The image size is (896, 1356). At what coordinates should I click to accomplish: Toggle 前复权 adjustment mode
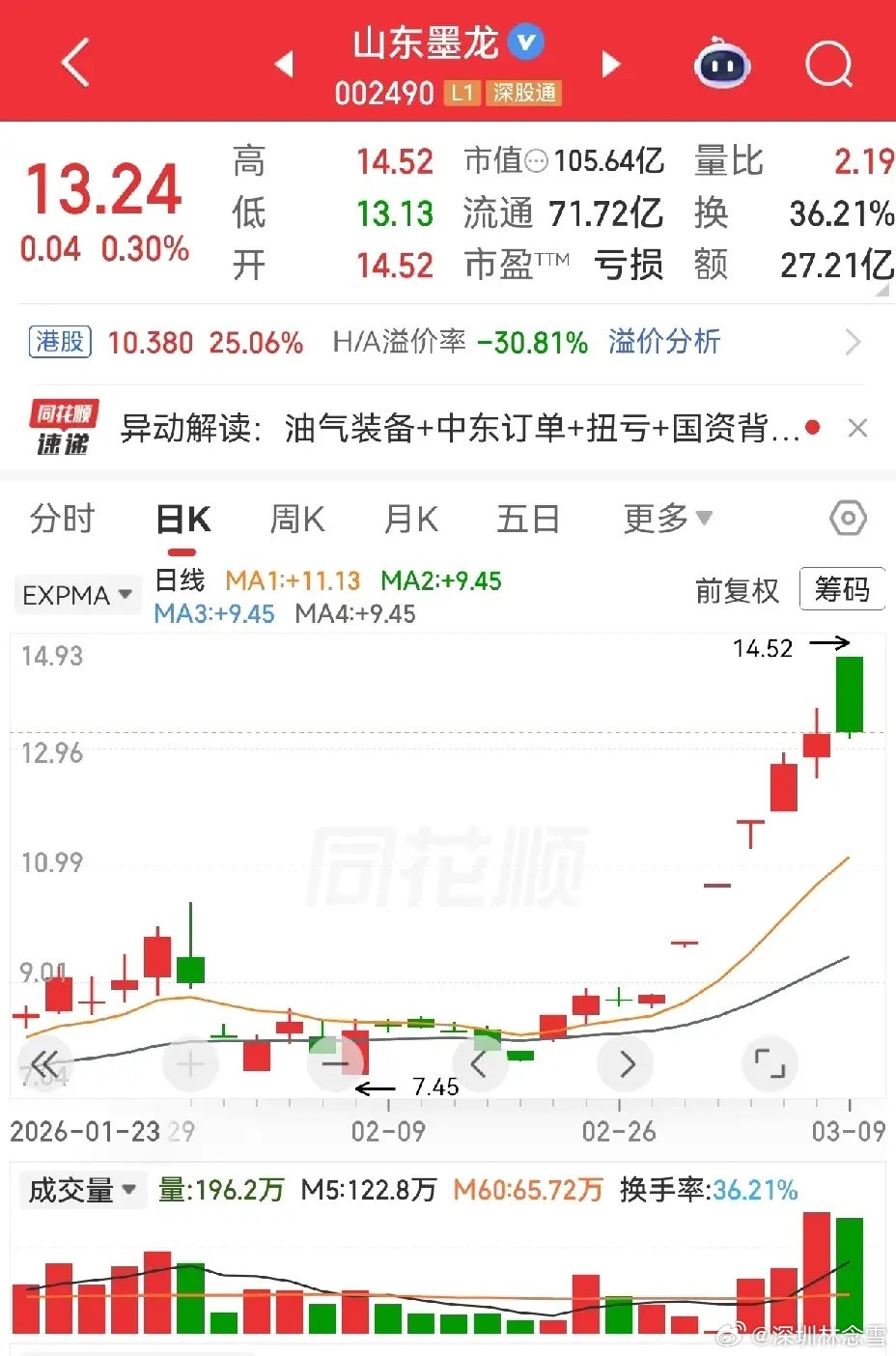[x=737, y=590]
